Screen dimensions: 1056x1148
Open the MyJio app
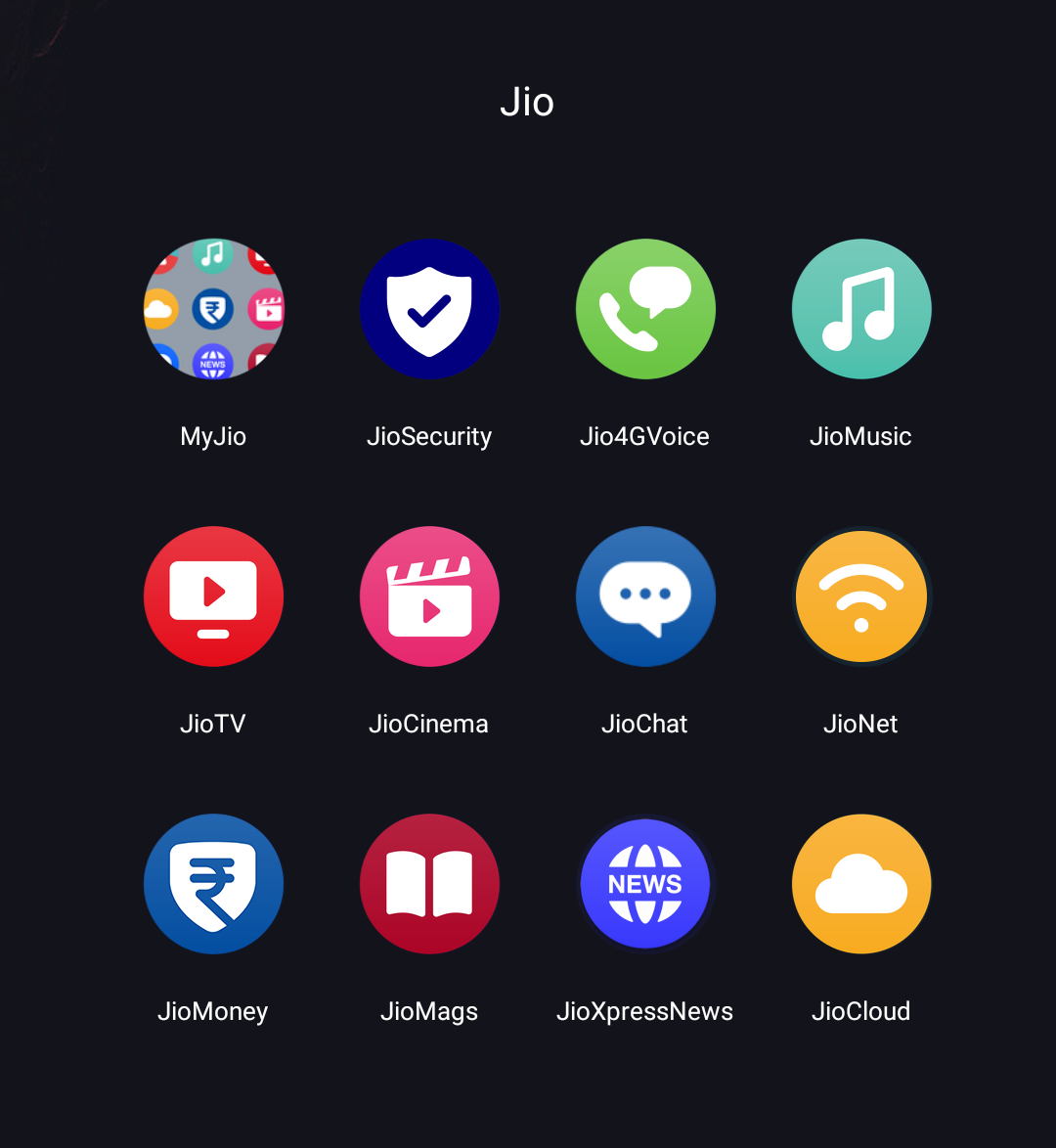213,309
